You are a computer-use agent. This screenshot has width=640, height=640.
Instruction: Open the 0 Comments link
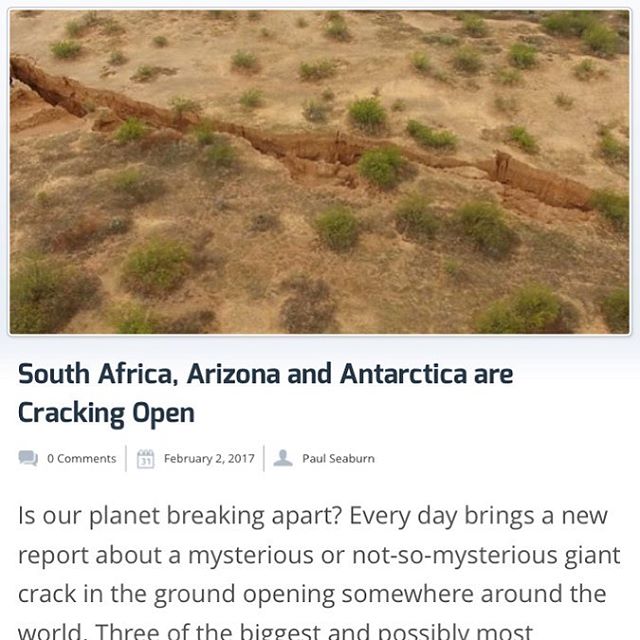point(81,459)
